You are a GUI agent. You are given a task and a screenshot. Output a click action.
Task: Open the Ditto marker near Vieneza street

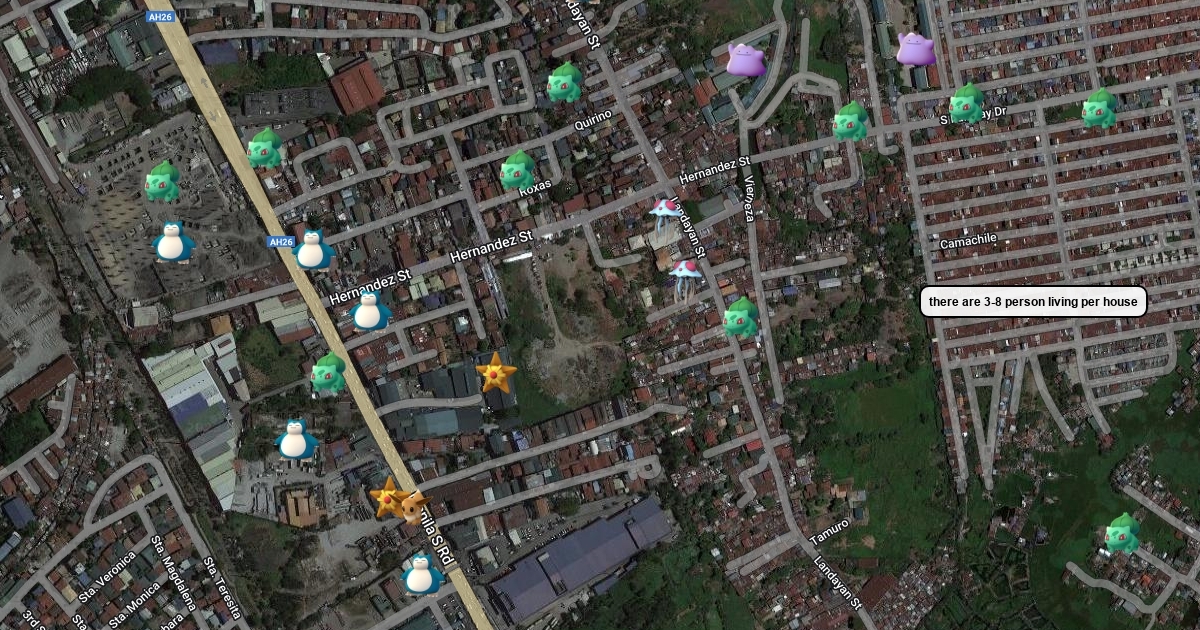[745, 60]
